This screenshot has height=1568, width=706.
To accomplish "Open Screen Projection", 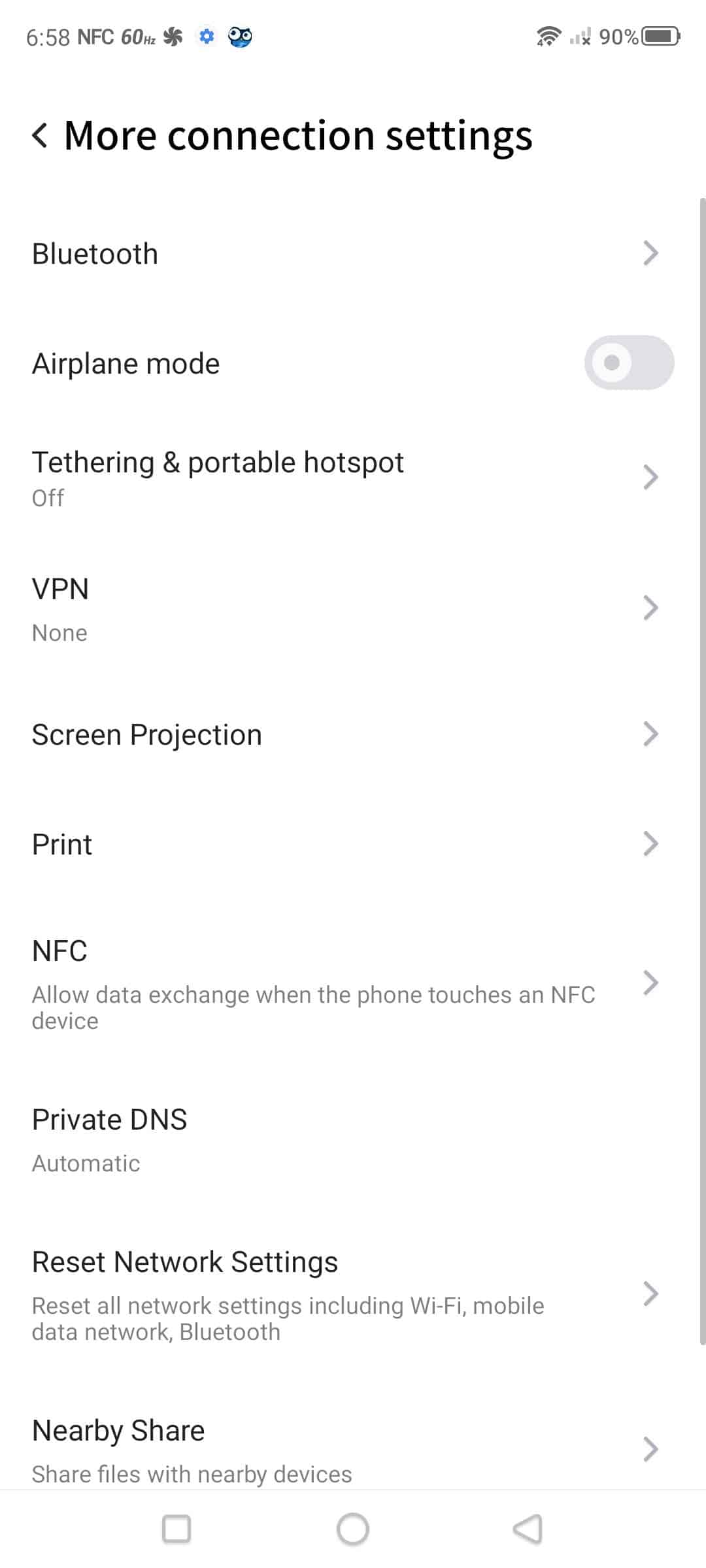I will point(353,734).
